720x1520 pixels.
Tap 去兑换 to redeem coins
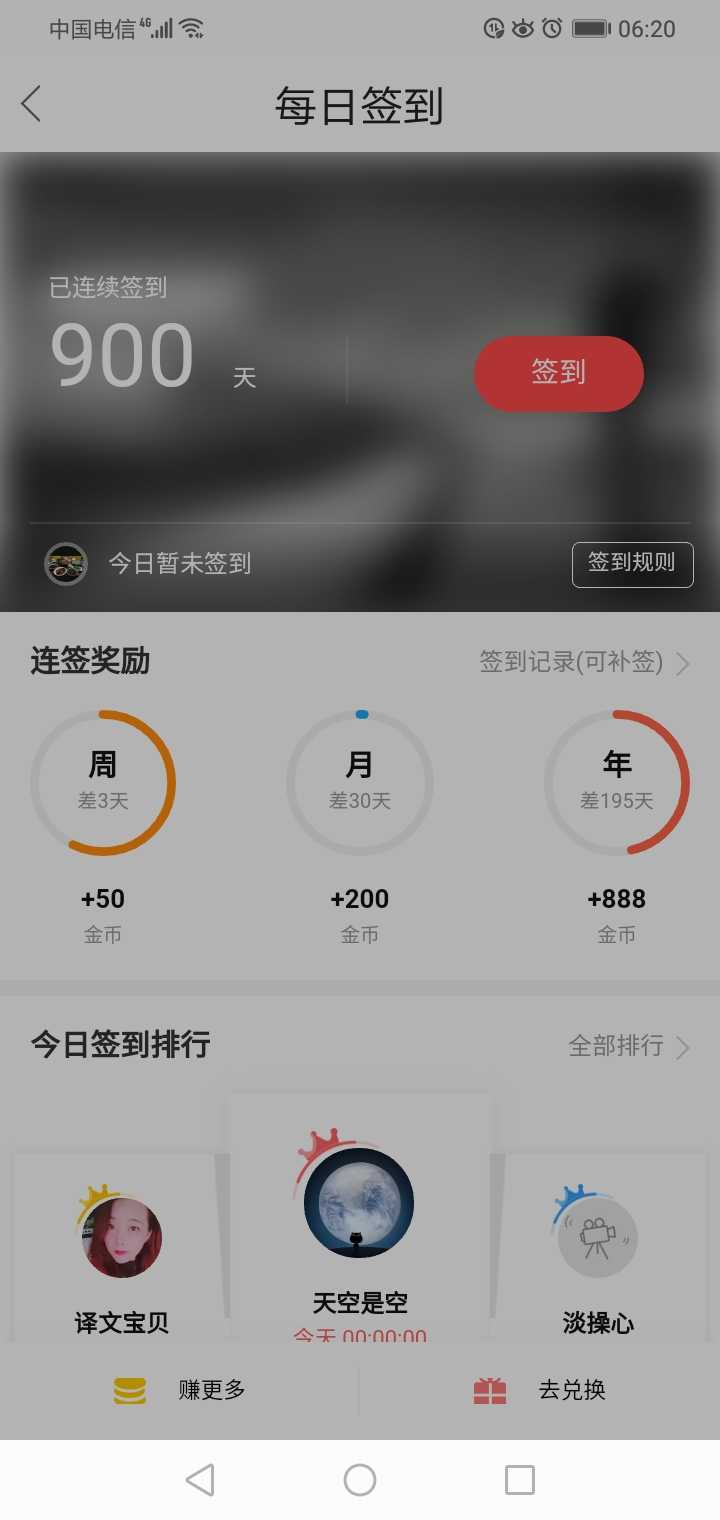(540, 1390)
